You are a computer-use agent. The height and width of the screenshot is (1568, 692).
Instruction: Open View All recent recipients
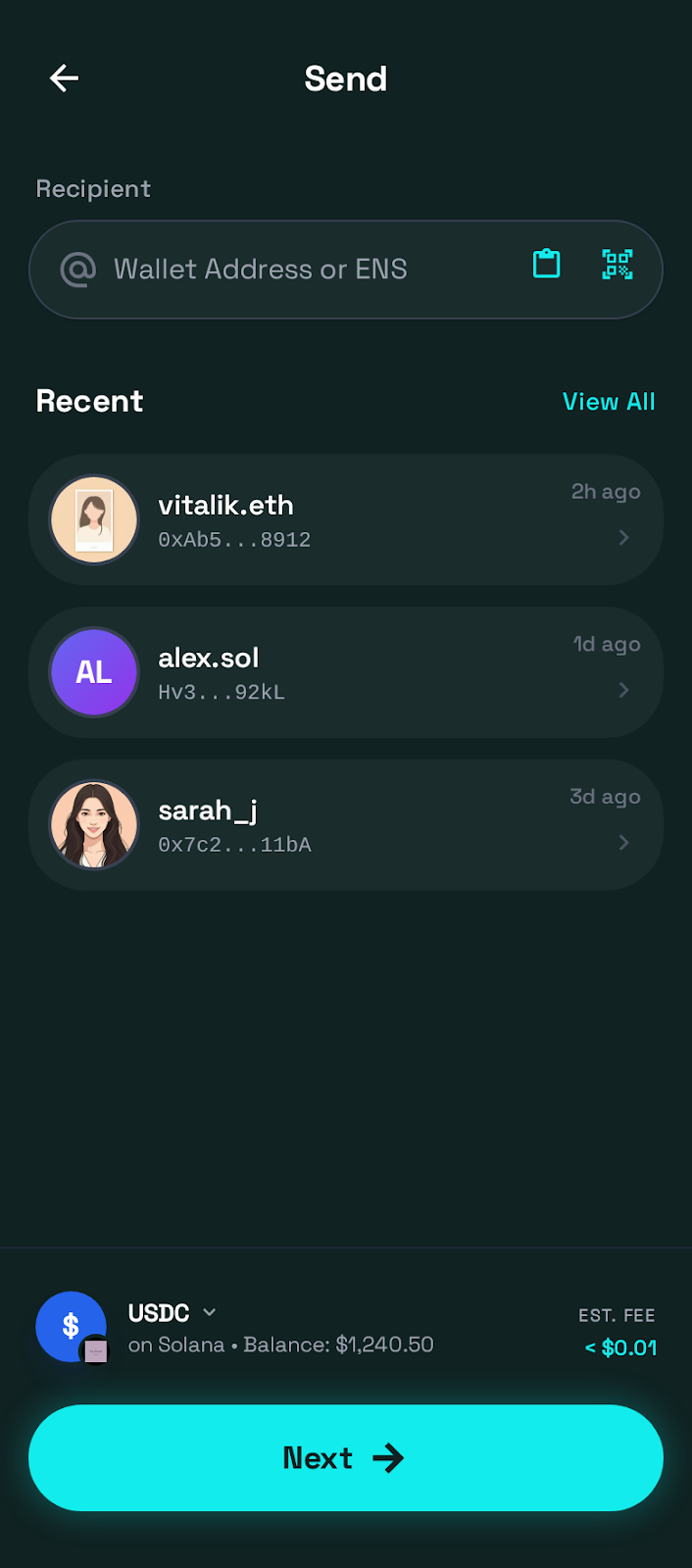(x=609, y=402)
